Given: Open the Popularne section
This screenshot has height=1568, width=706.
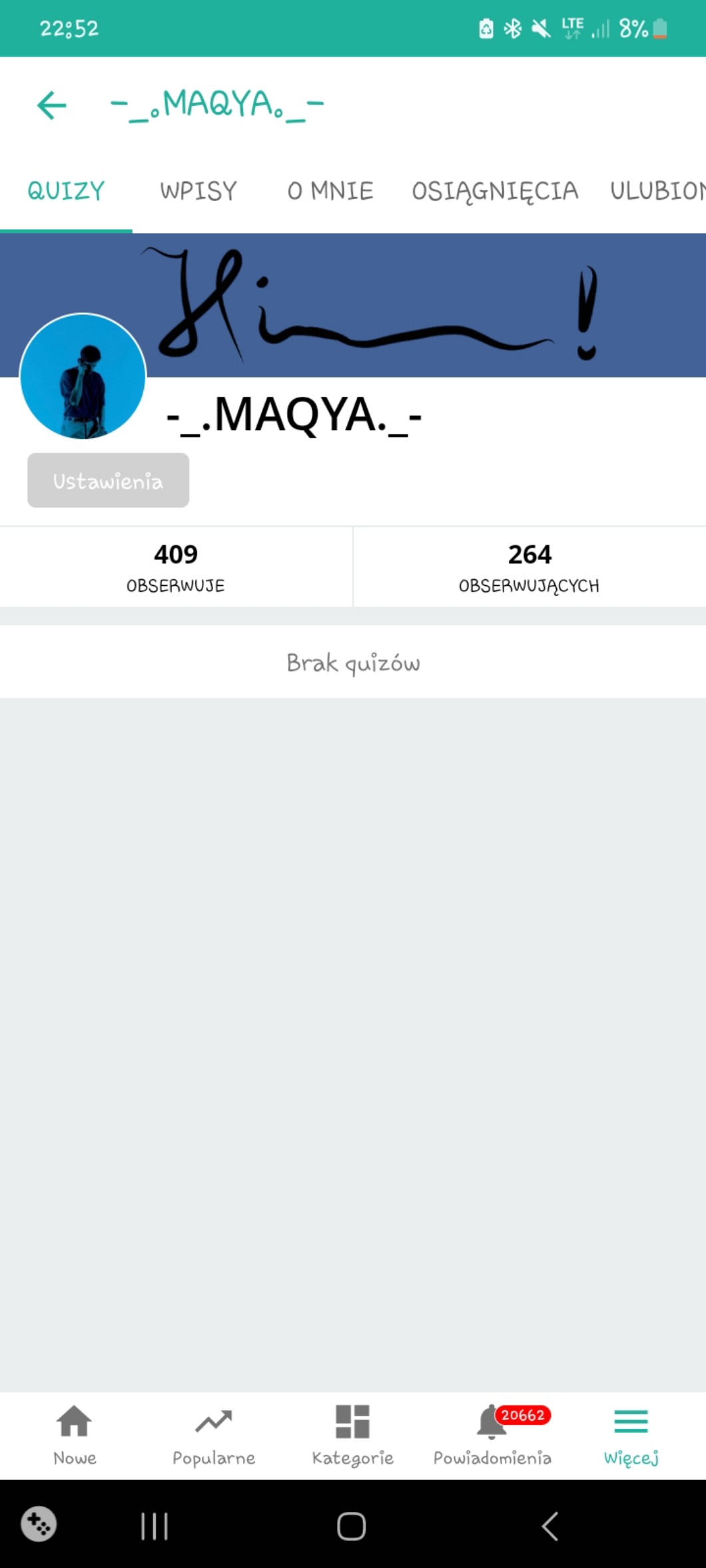Looking at the screenshot, I should (x=213, y=1435).
